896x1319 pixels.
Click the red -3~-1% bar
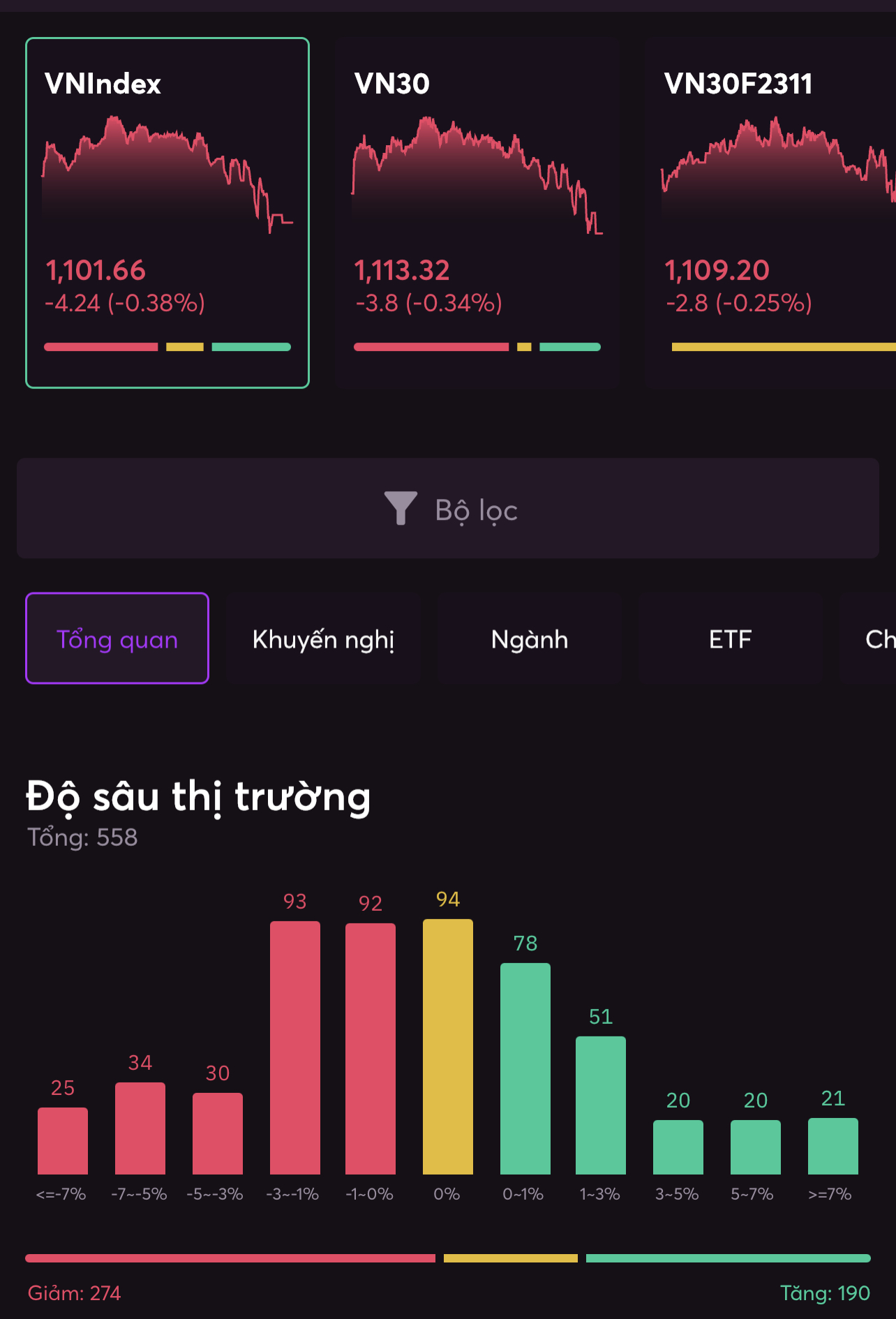pos(294,1047)
